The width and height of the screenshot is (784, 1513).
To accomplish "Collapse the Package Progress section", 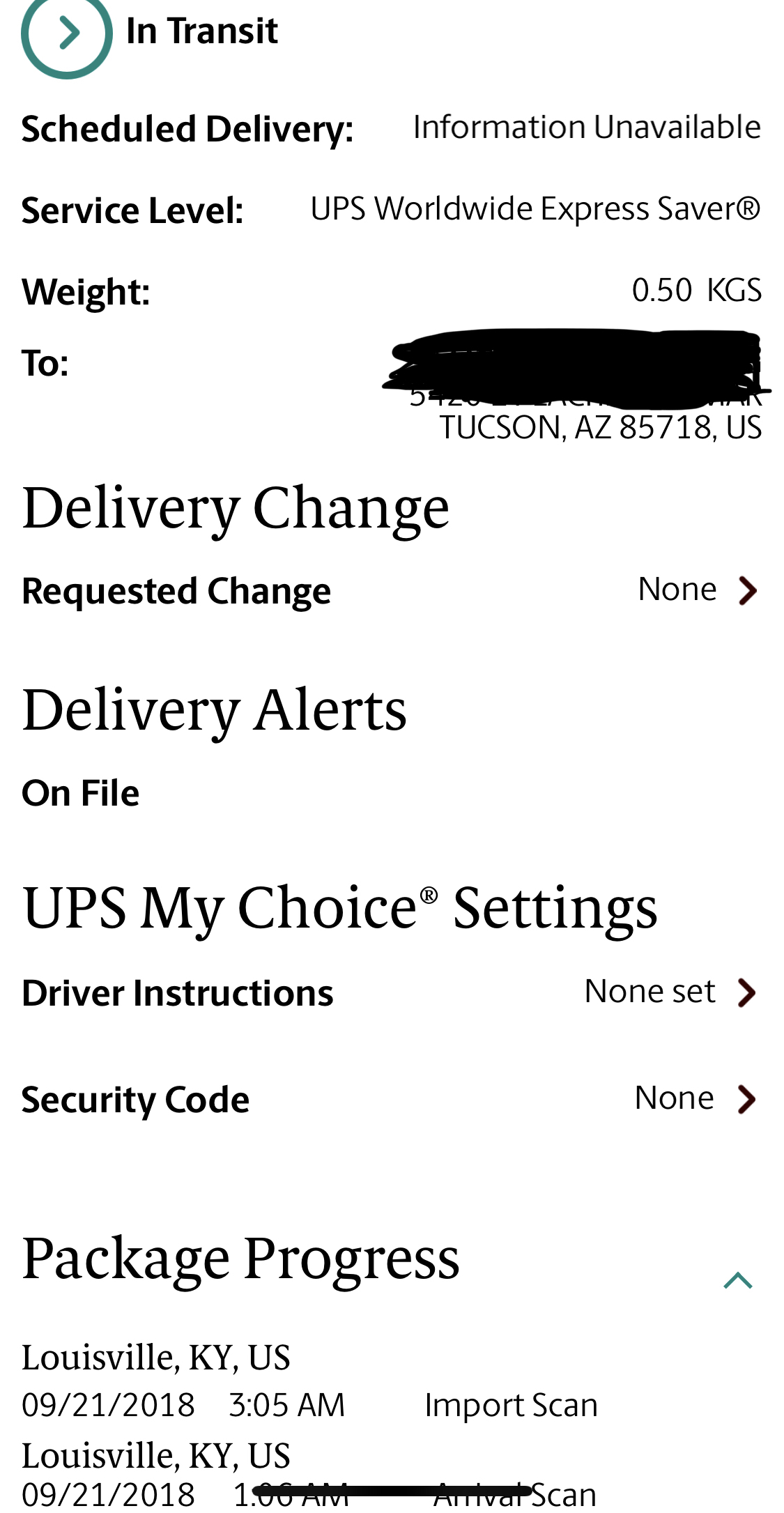I will coord(737,1280).
